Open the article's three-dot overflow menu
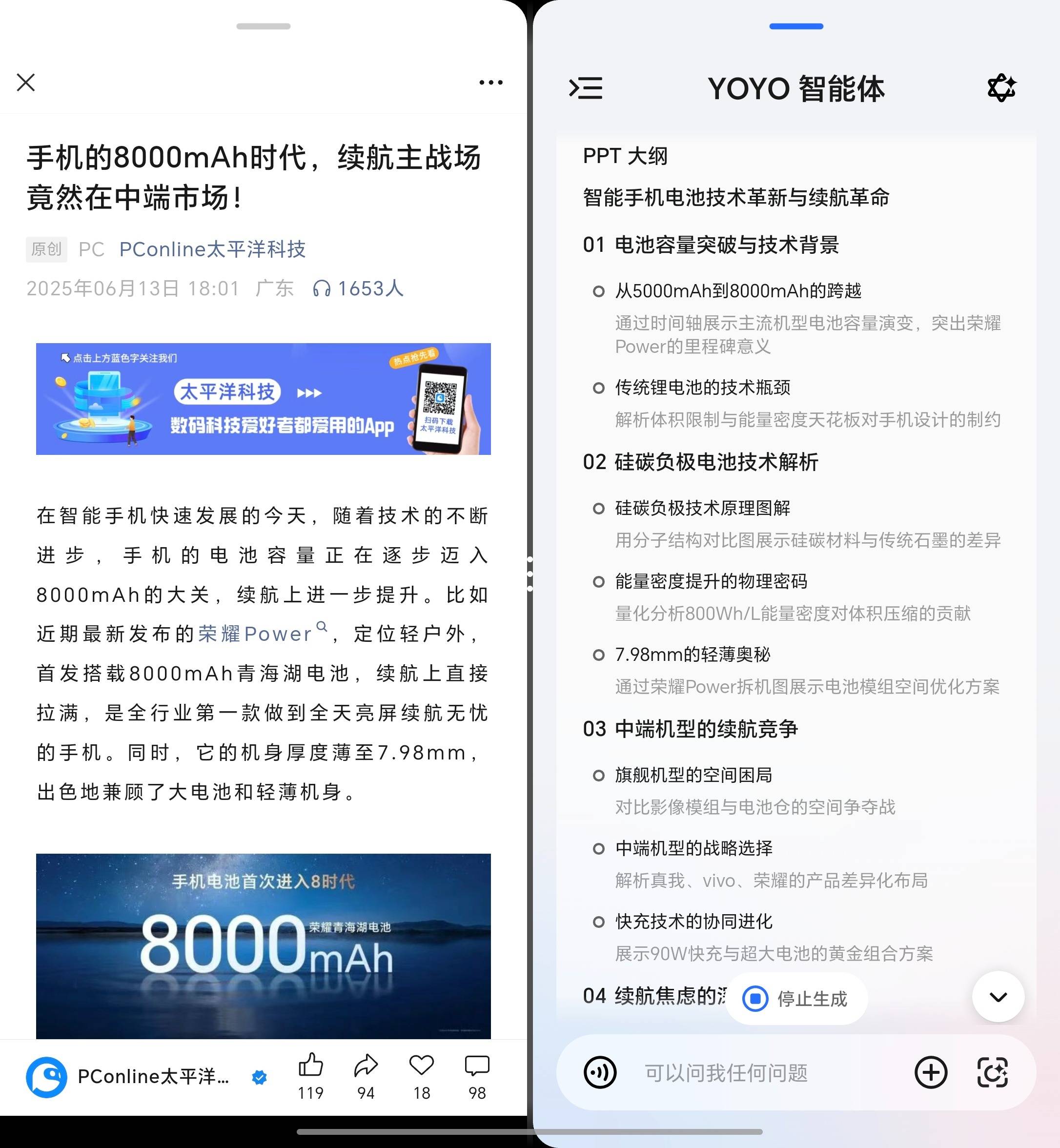1060x1148 pixels. click(491, 82)
